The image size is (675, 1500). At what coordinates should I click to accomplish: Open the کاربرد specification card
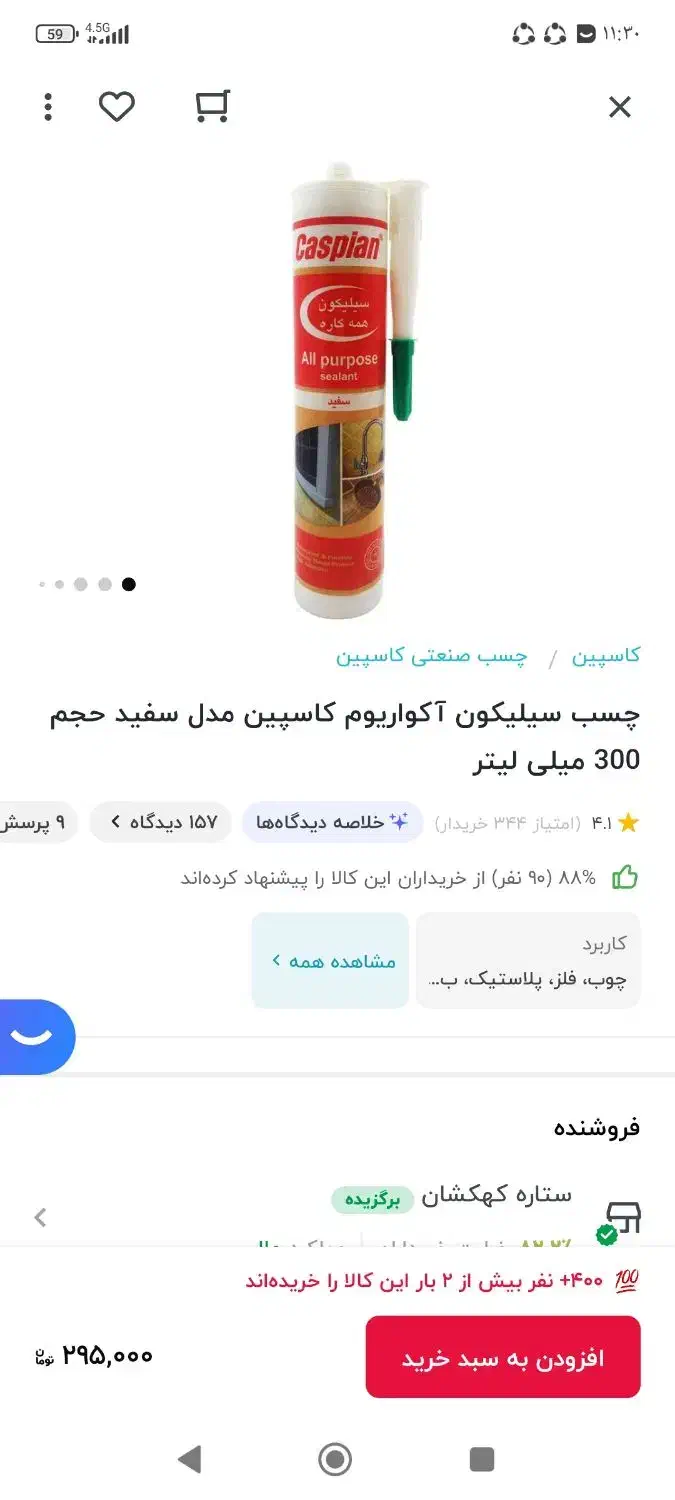(528, 961)
